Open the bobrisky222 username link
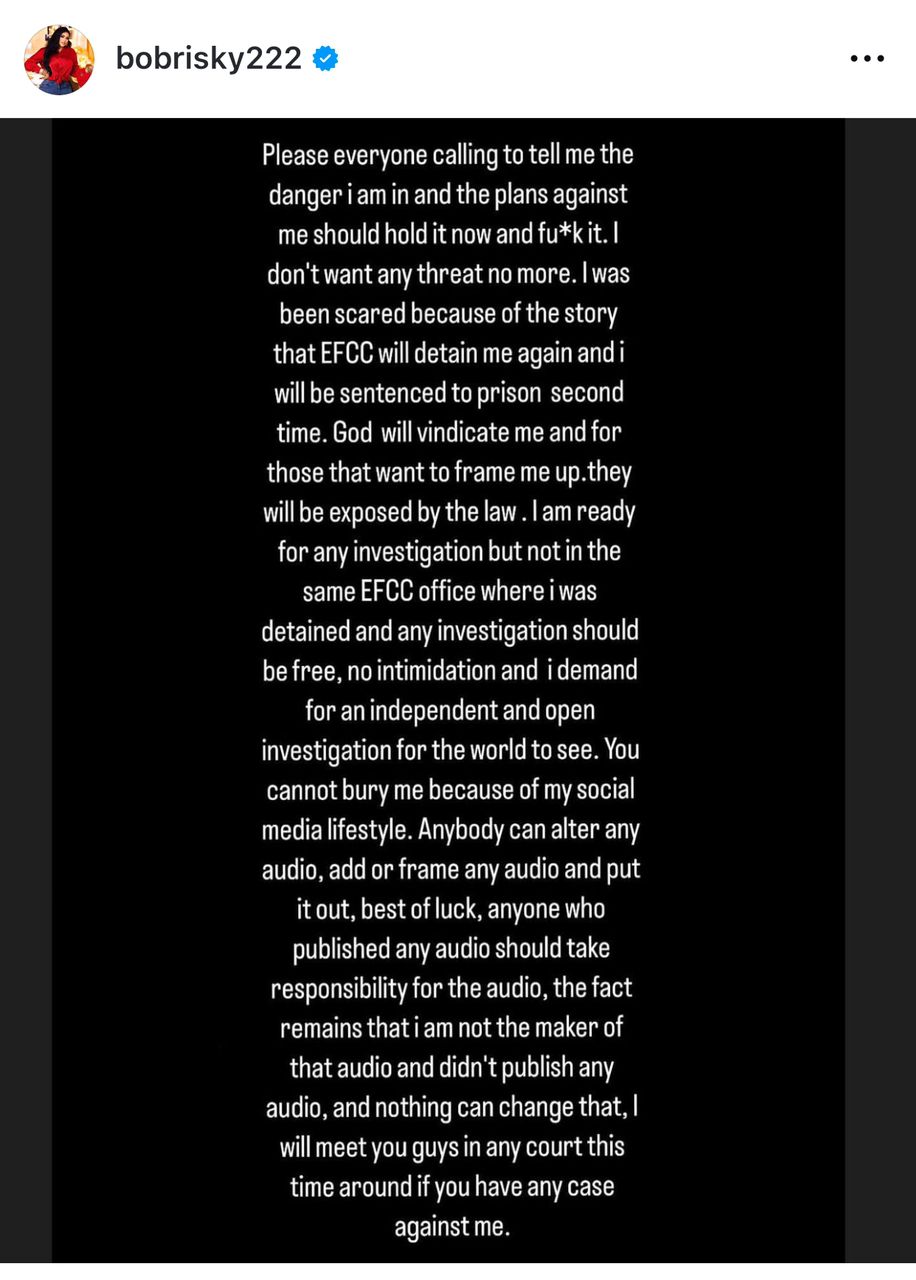The image size is (916, 1280). coord(208,59)
